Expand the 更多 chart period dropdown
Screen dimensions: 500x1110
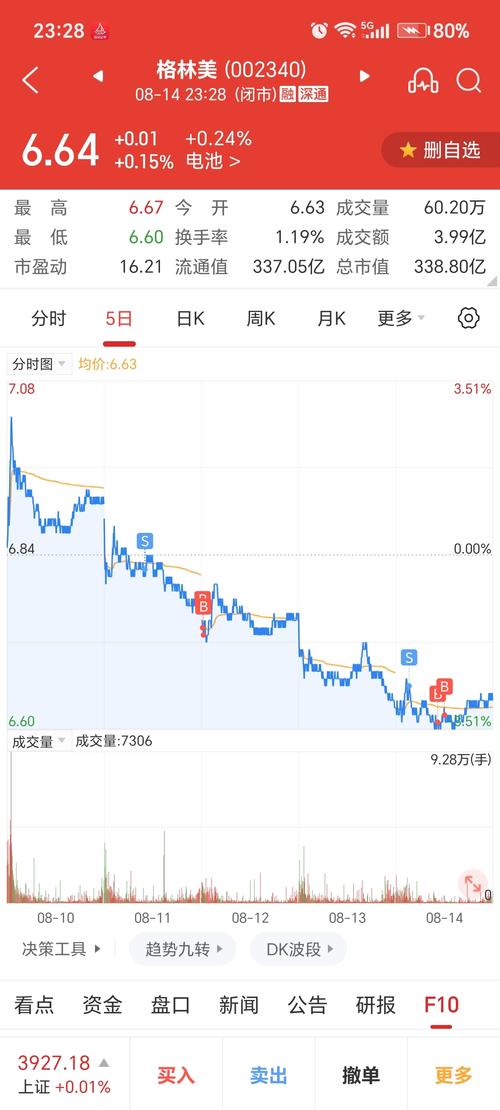[x=401, y=319]
